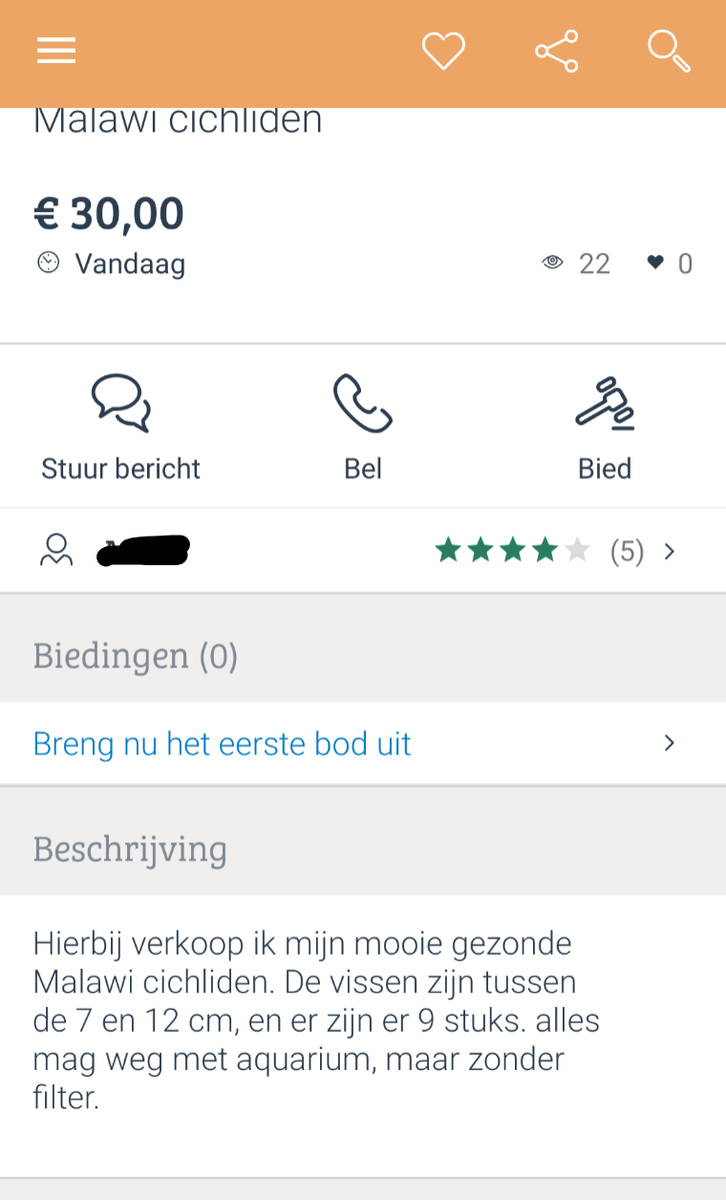
Task: Tap Stuur bericht to message the seller
Action: [x=121, y=427]
